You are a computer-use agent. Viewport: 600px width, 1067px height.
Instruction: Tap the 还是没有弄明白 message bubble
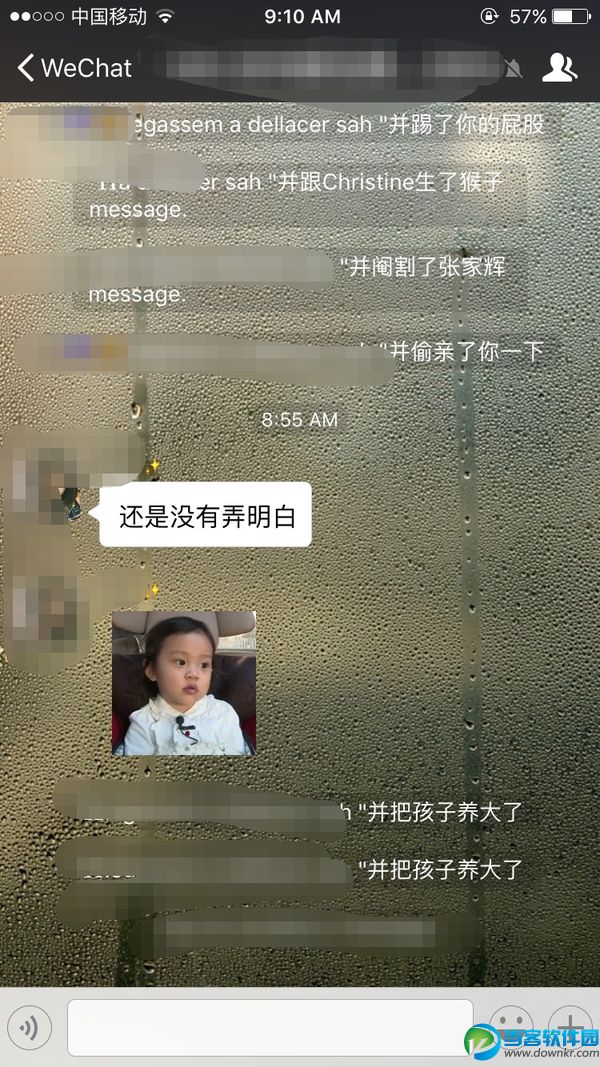(207, 516)
